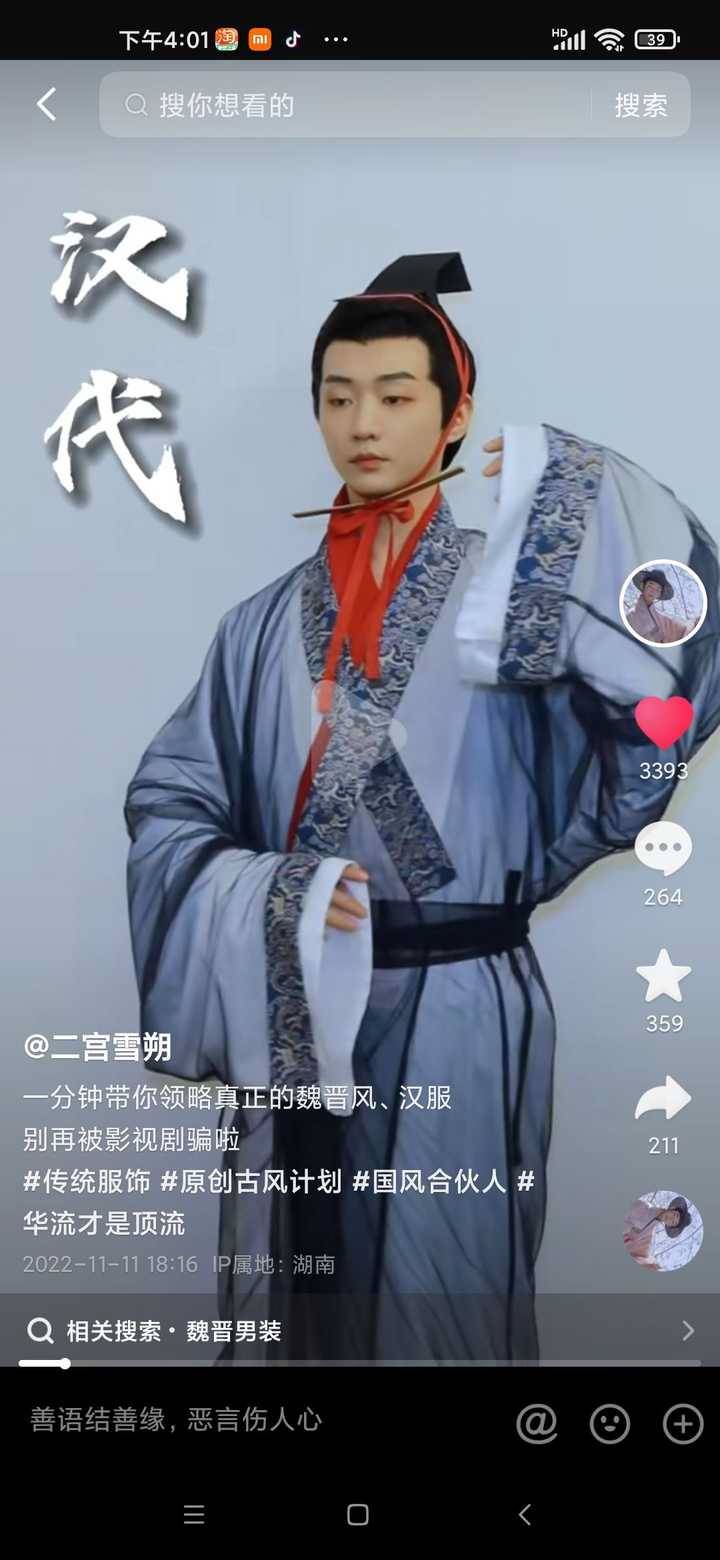Open the #传统服饰 hashtag
The width and height of the screenshot is (720, 1560).
(x=87, y=1181)
